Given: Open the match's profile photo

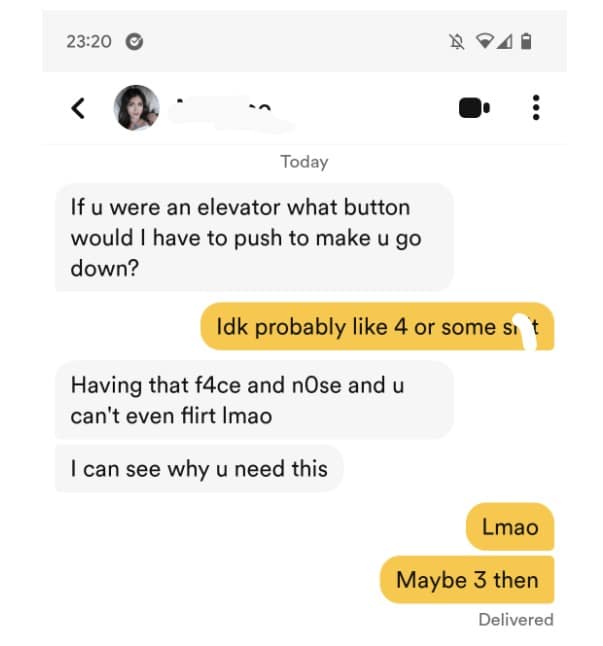Looking at the screenshot, I should point(137,107).
